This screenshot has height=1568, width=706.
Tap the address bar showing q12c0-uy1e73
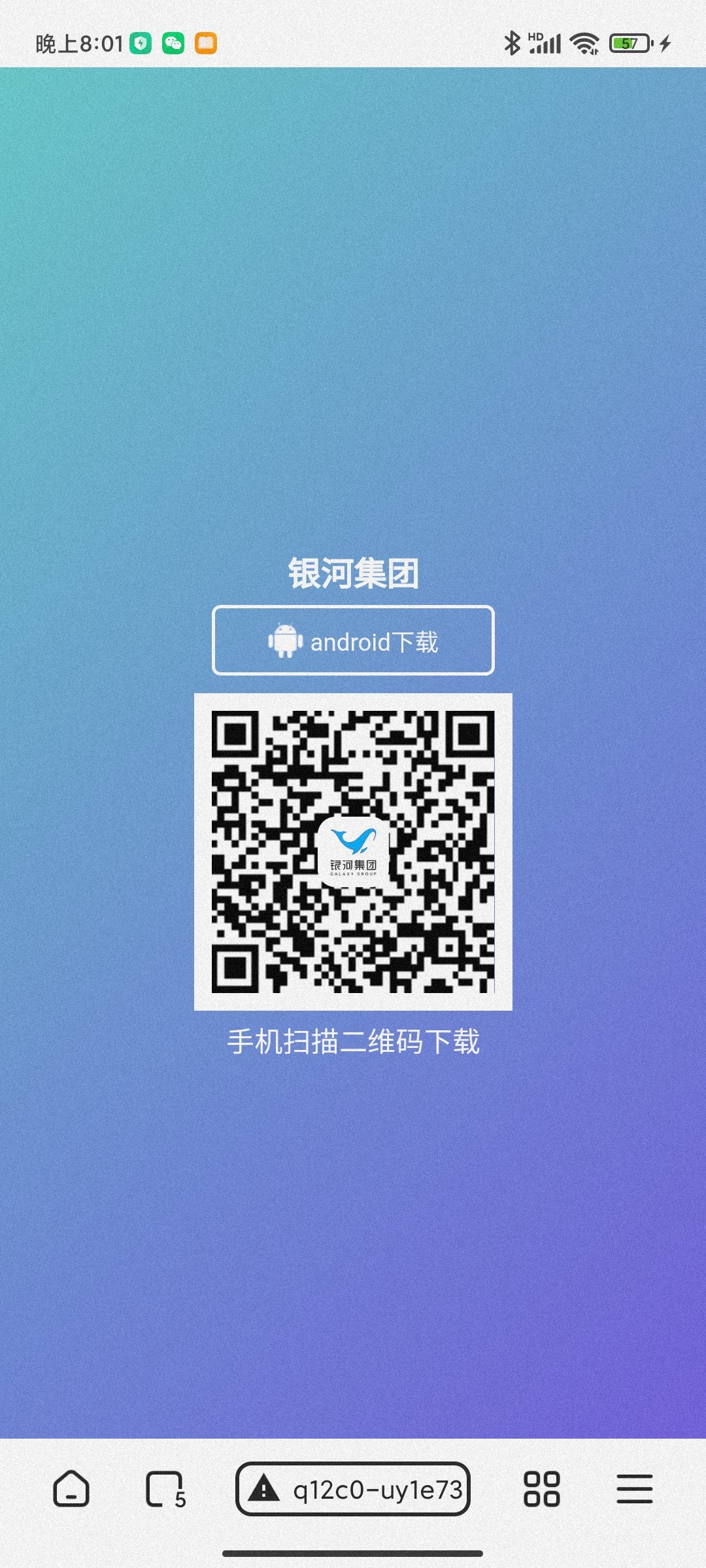tap(353, 1489)
